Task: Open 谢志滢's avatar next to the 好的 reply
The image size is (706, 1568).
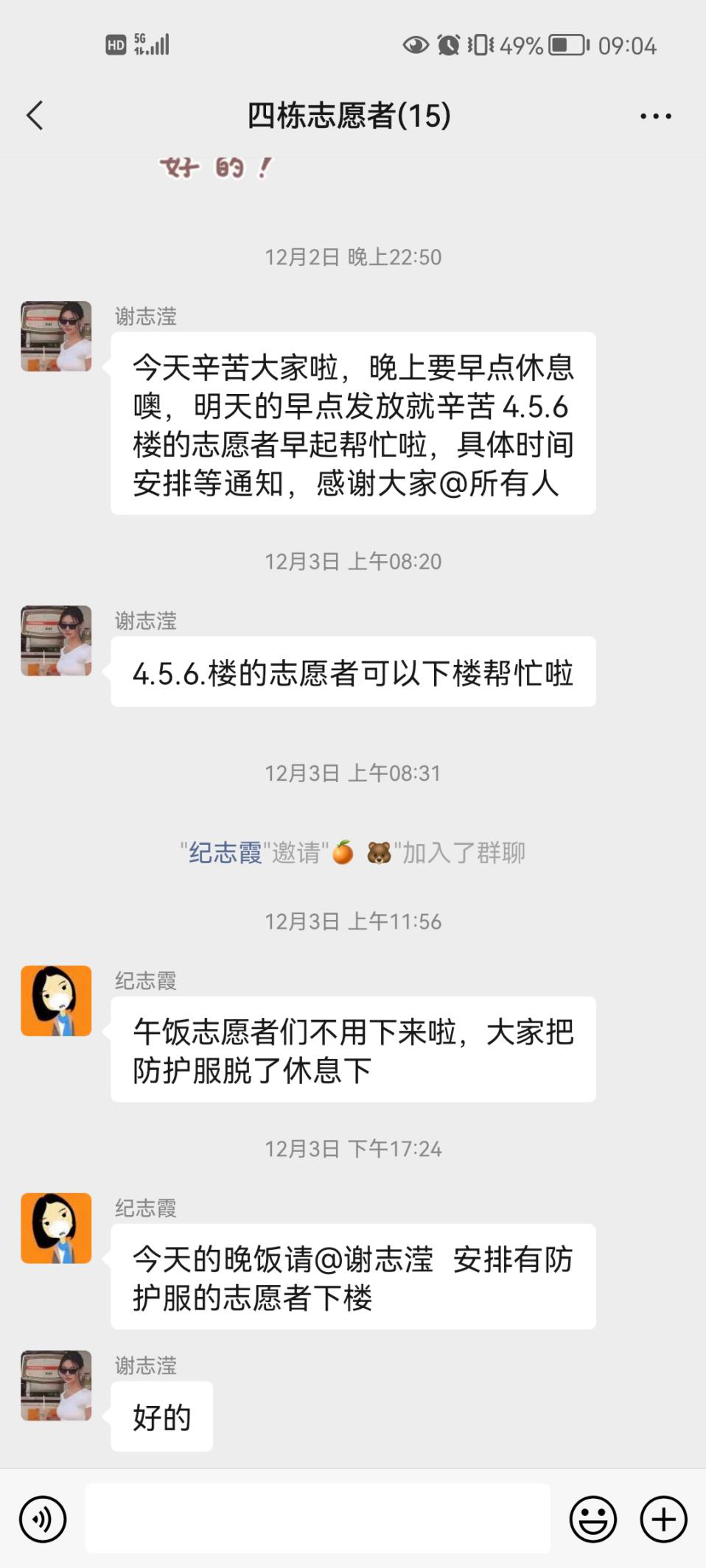Action: coord(56,1385)
